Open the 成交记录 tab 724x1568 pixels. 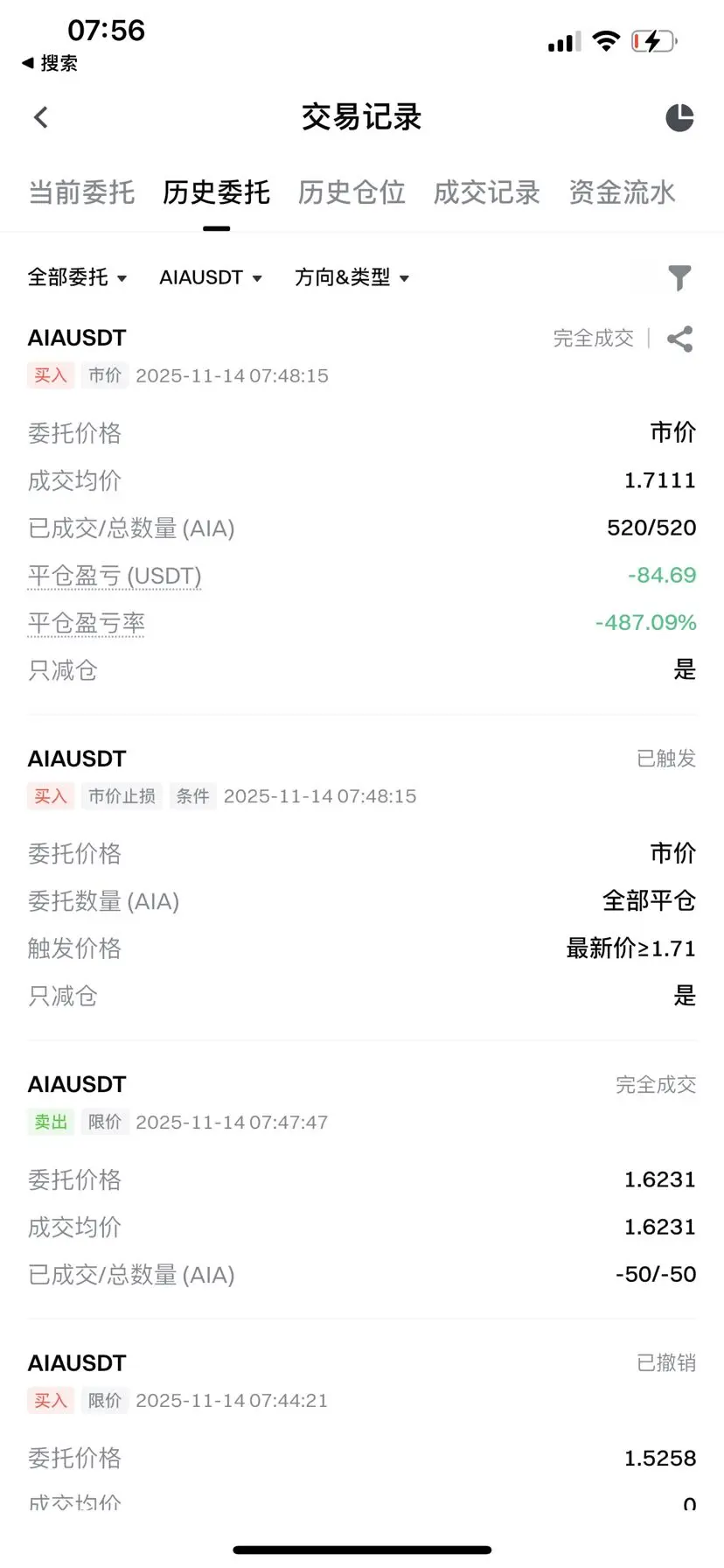tap(487, 192)
